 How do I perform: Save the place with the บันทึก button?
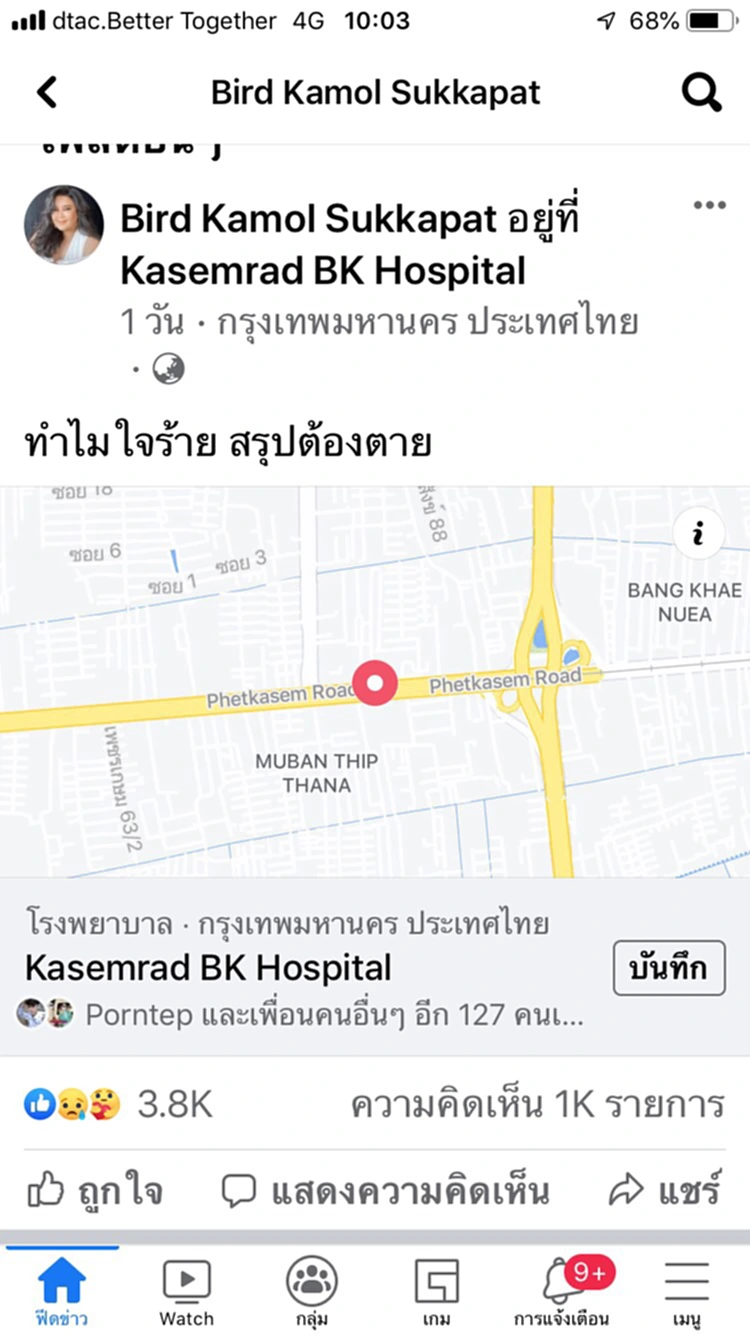(668, 968)
